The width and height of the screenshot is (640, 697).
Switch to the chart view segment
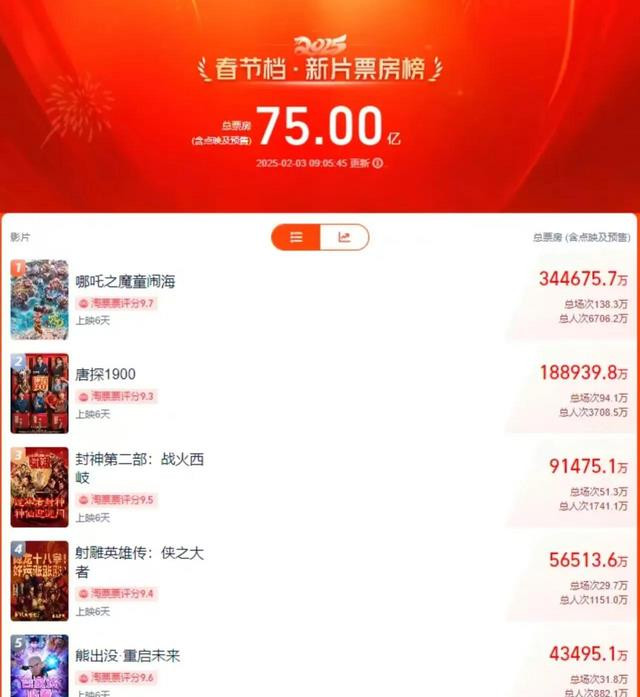click(x=344, y=237)
